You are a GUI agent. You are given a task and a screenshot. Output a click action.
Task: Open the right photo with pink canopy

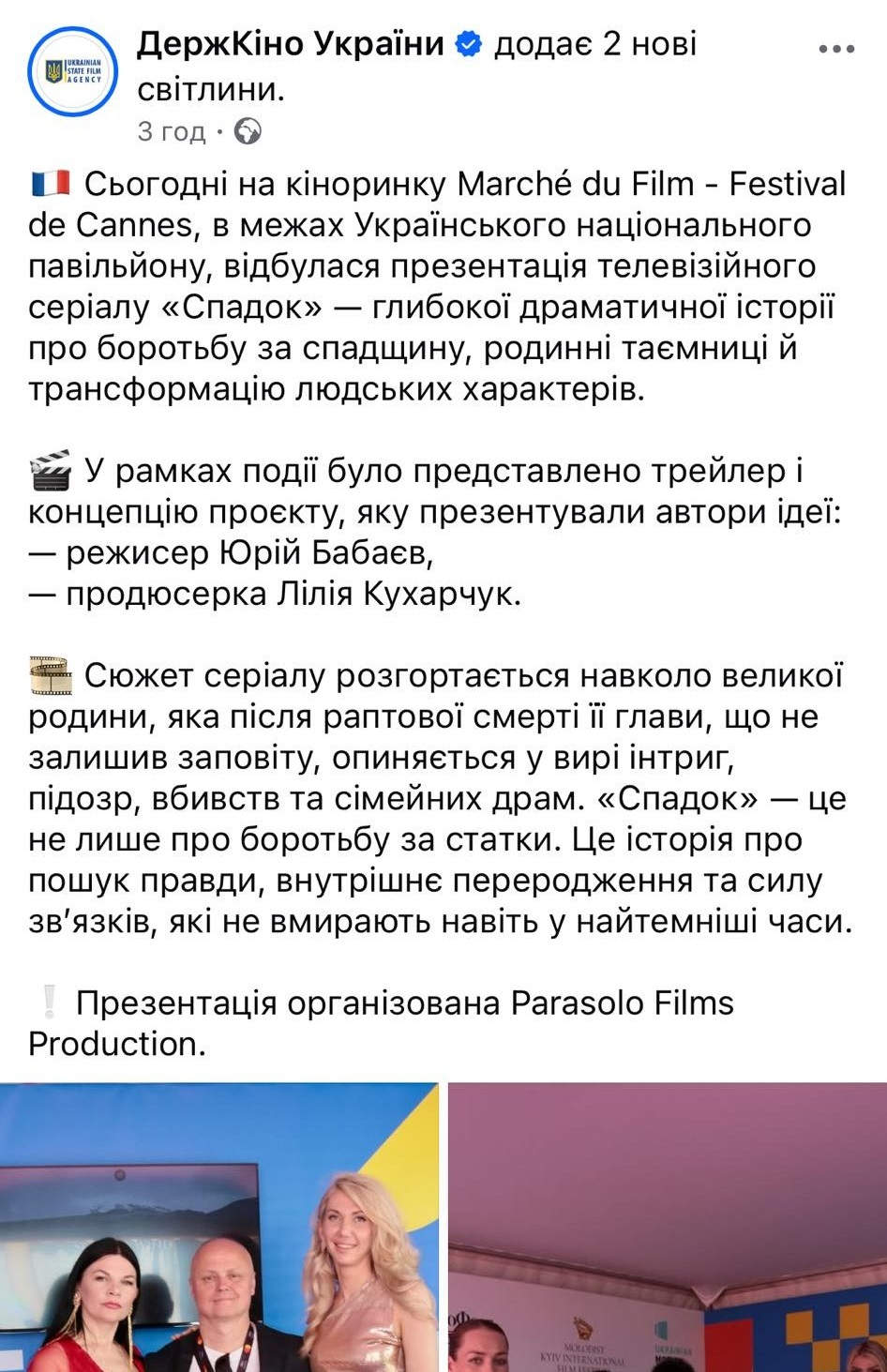667,1229
